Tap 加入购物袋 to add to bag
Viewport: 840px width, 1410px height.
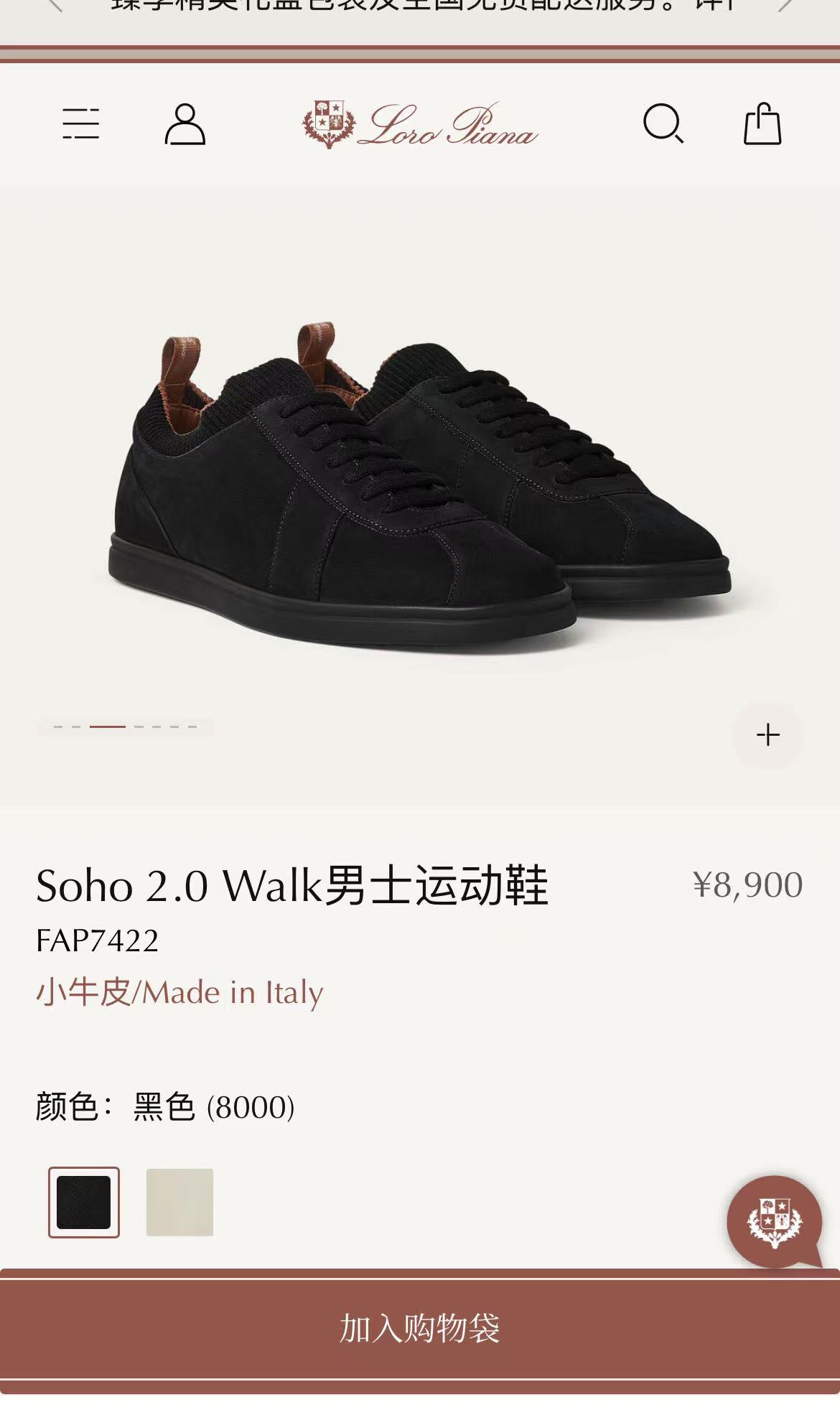[x=420, y=1329]
